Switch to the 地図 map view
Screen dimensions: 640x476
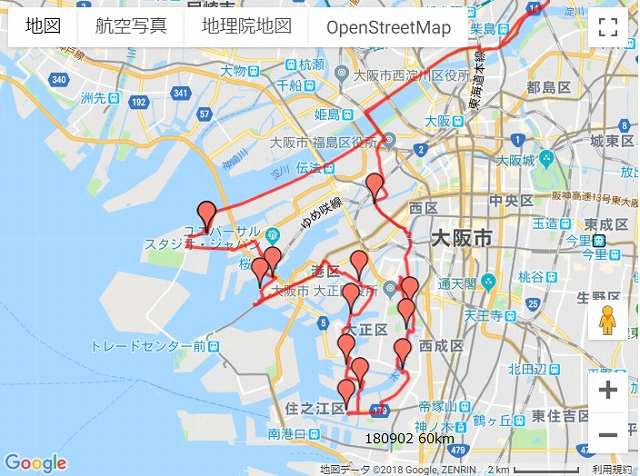(43, 27)
